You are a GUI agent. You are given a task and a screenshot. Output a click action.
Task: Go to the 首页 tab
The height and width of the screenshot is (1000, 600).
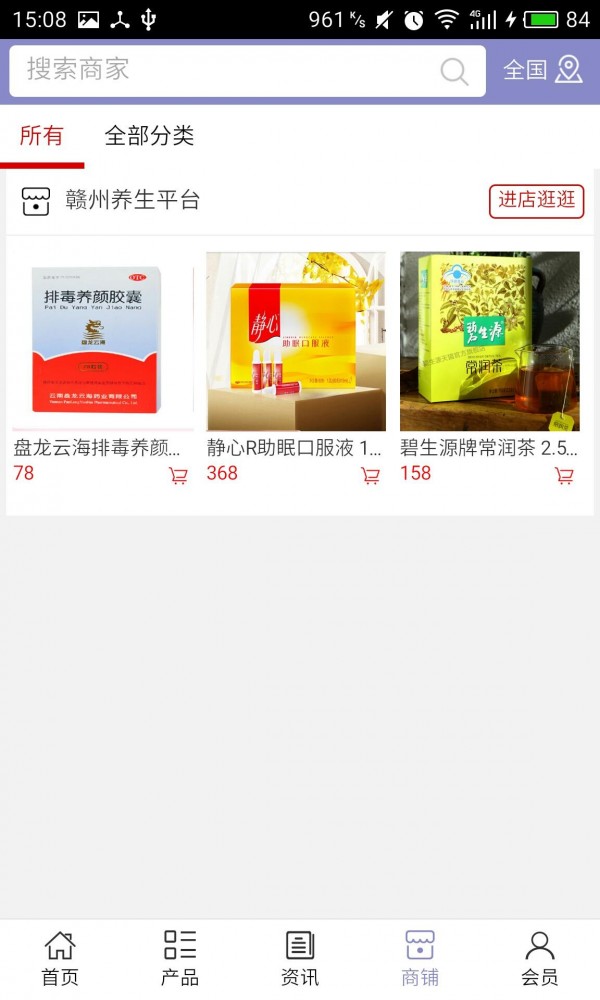click(x=60, y=958)
